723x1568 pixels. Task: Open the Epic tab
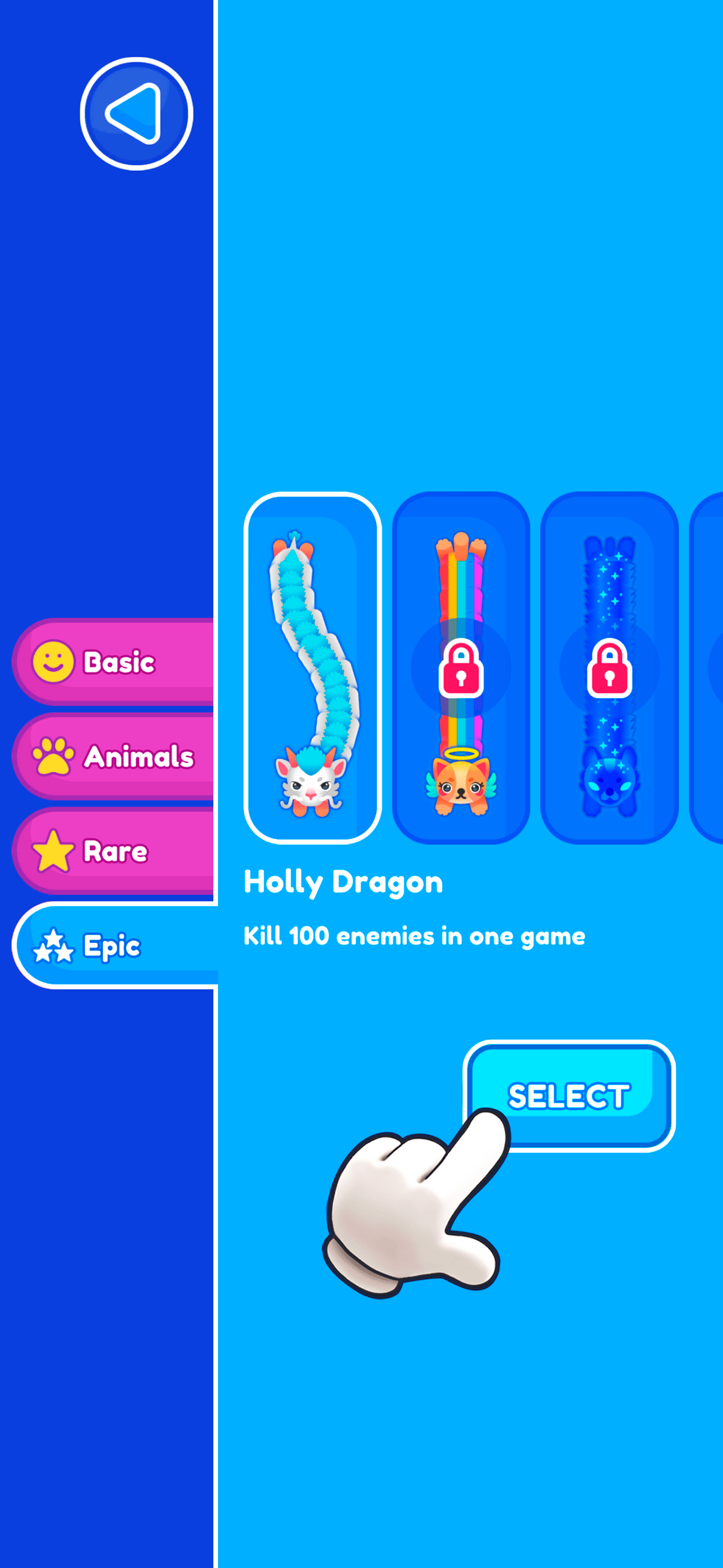pyautogui.click(x=113, y=947)
